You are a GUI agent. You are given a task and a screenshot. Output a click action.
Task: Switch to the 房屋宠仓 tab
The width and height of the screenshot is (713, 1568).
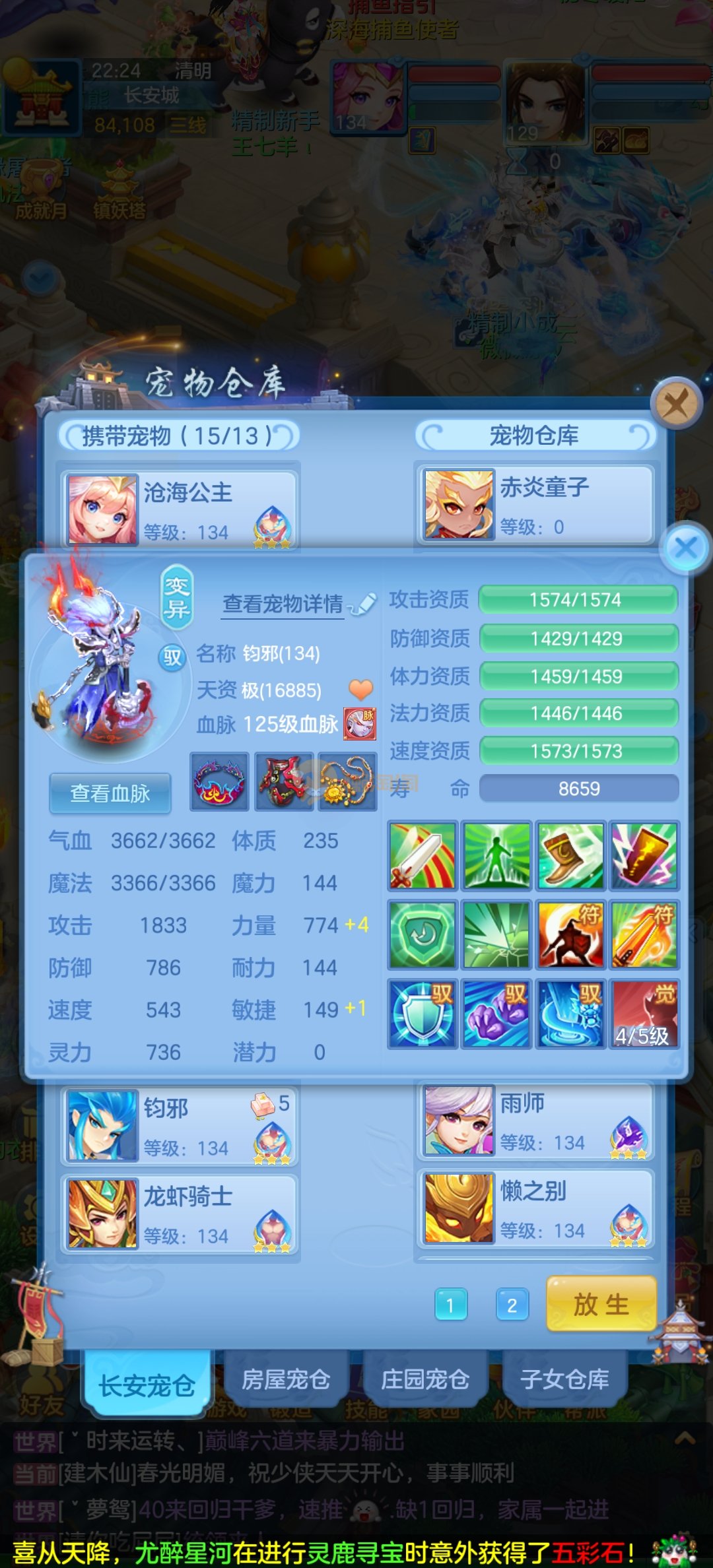tap(286, 1379)
